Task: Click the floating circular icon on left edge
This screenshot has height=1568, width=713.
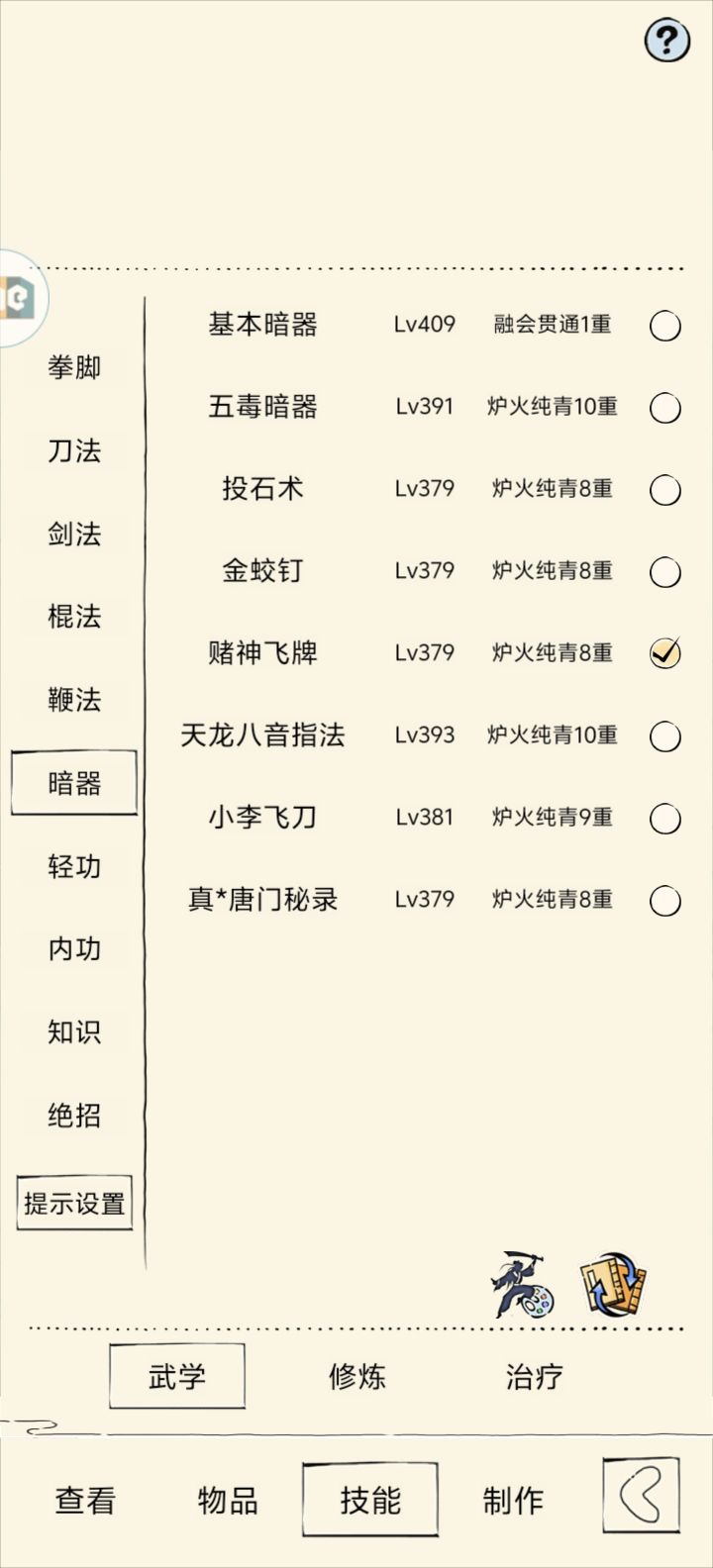Action: (x=20, y=297)
